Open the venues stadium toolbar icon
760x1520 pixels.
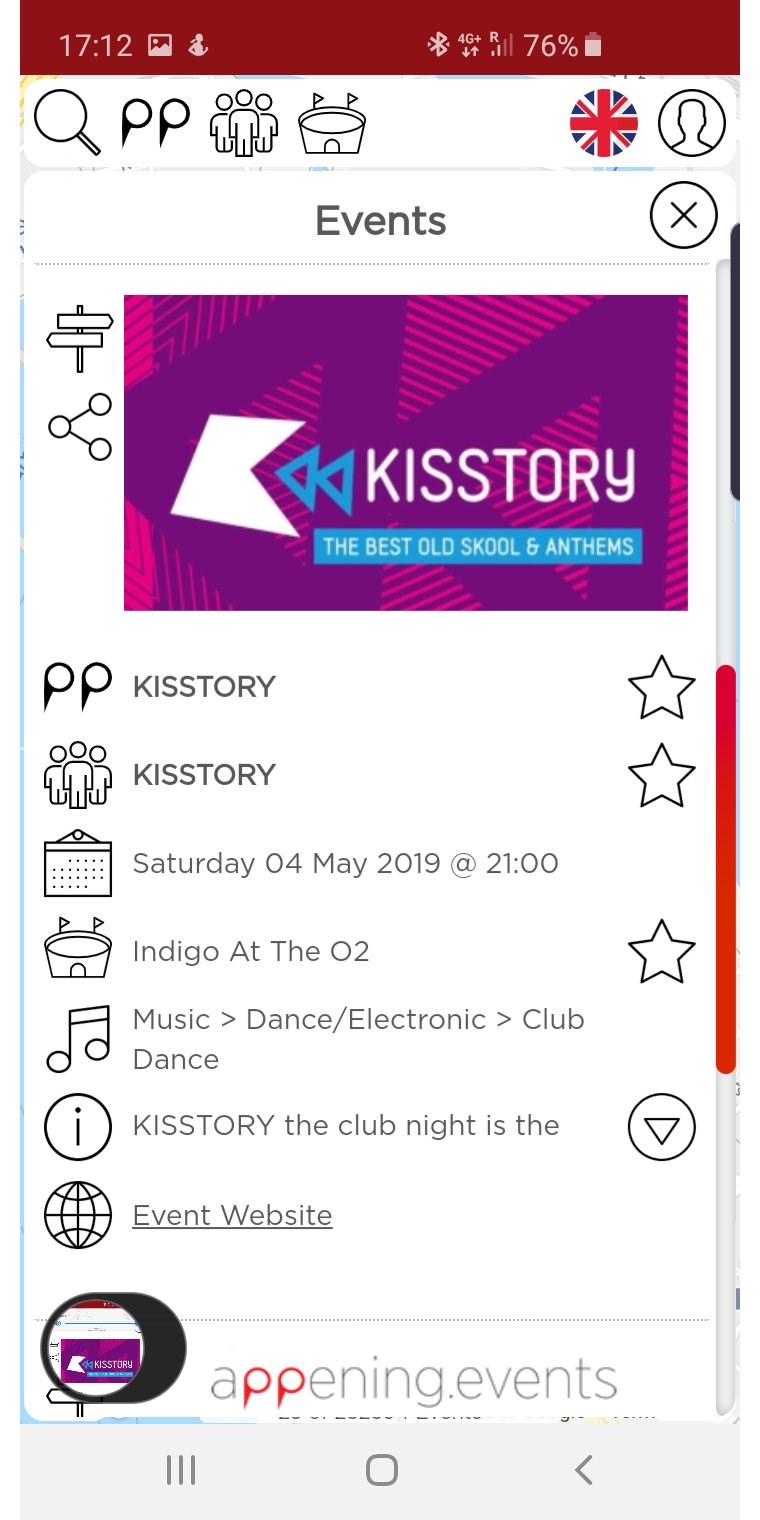(x=332, y=123)
